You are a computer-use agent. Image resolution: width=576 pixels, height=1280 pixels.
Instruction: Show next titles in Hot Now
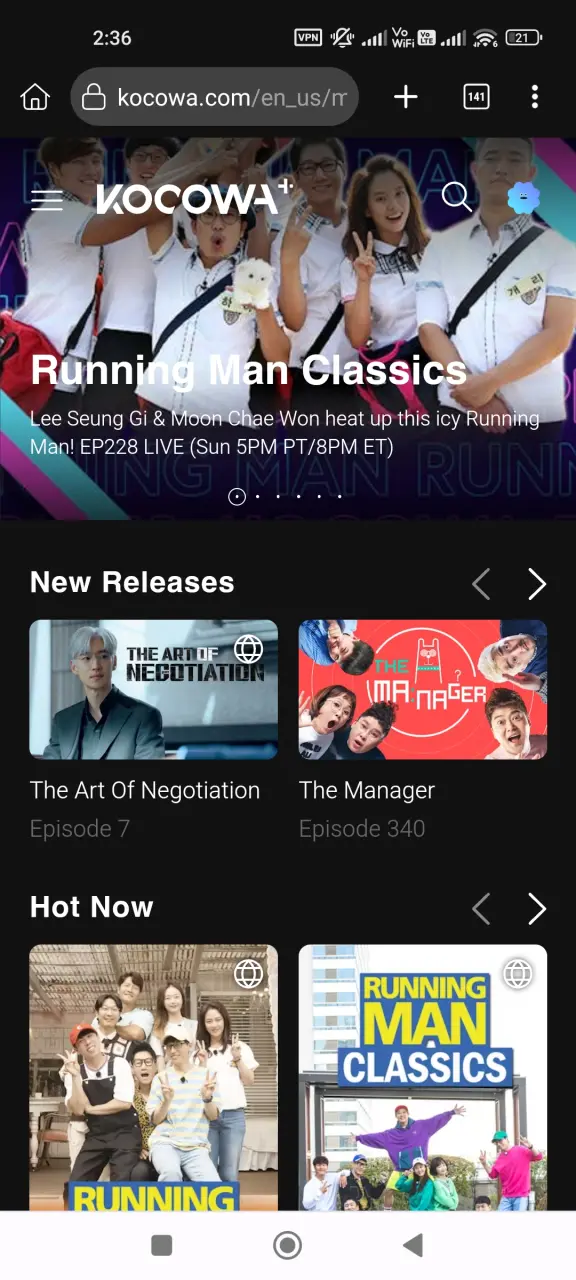(x=537, y=909)
